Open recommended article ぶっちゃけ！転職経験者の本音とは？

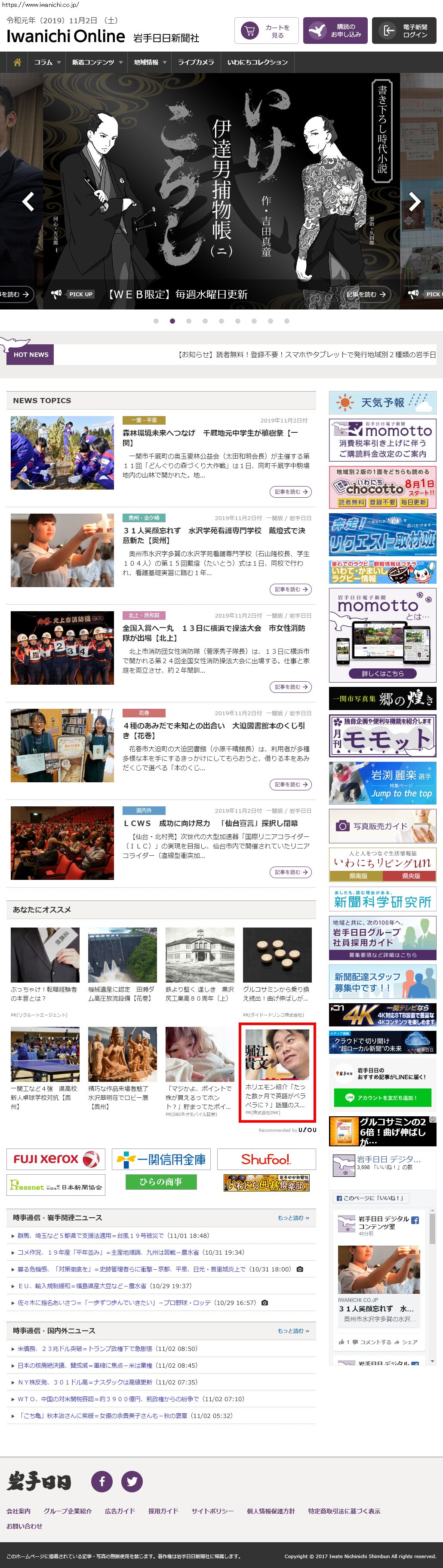click(44, 993)
